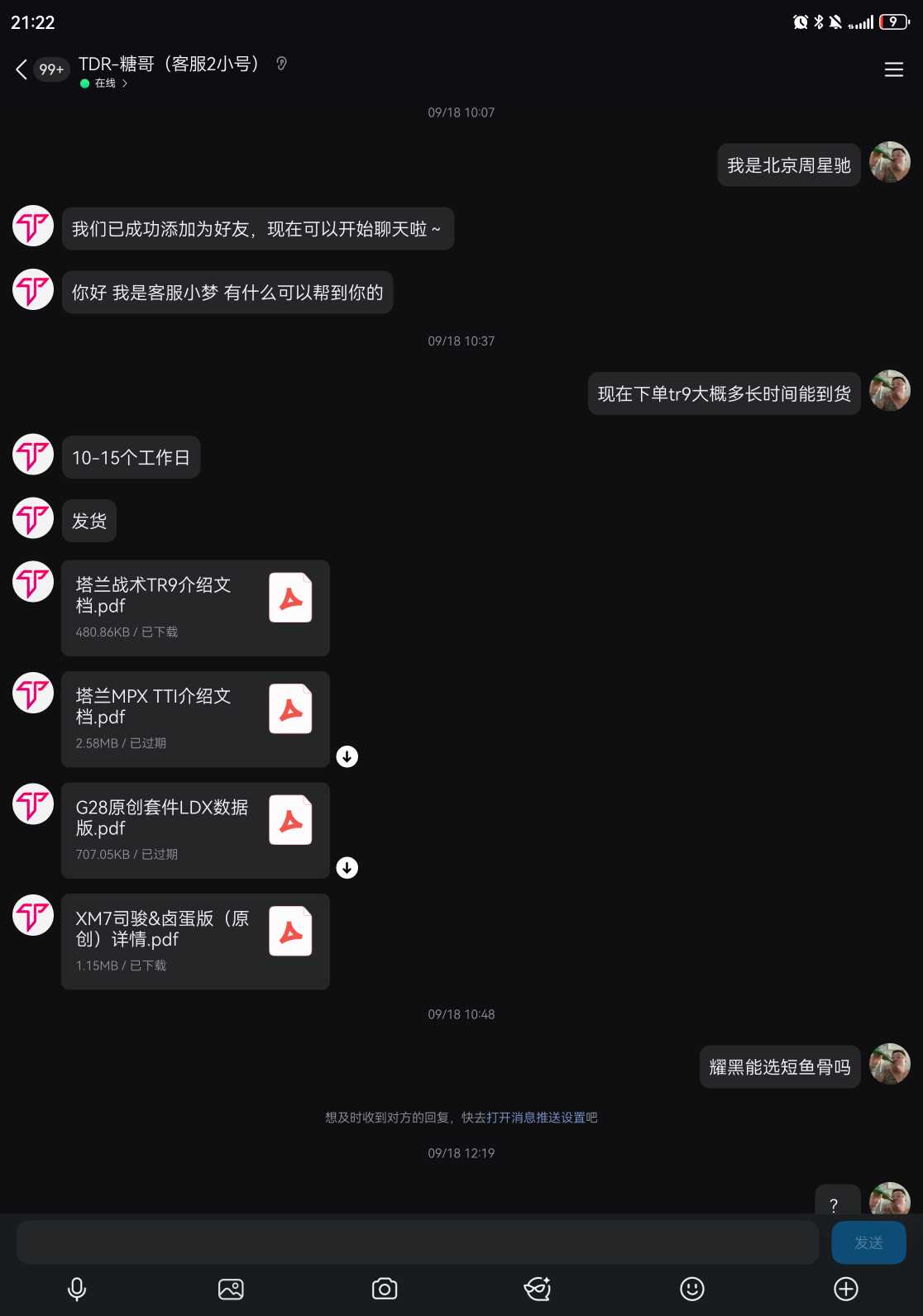Viewport: 923px width, 1316px height.
Task: Focus the message input field
Action: tap(418, 1242)
